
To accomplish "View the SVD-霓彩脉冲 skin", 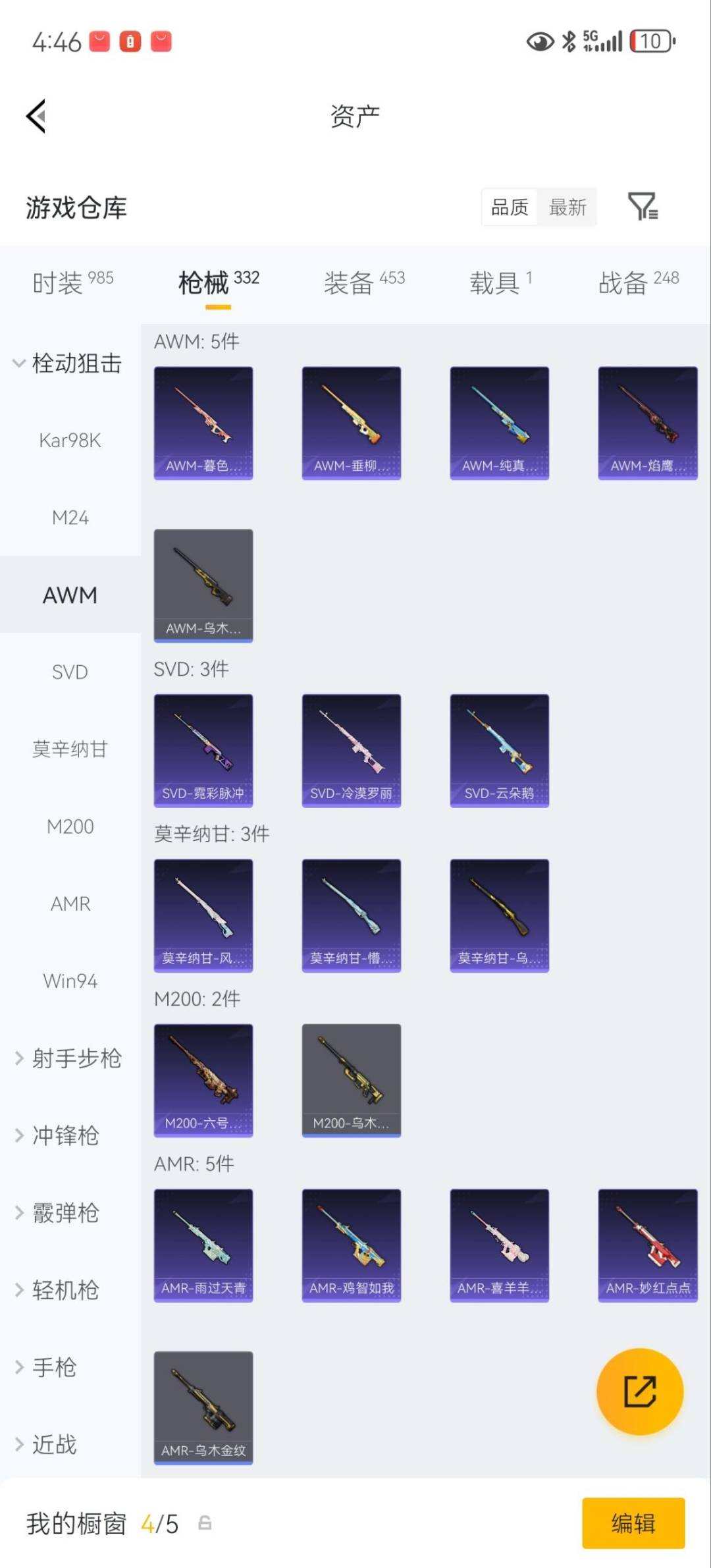I will coord(203,751).
